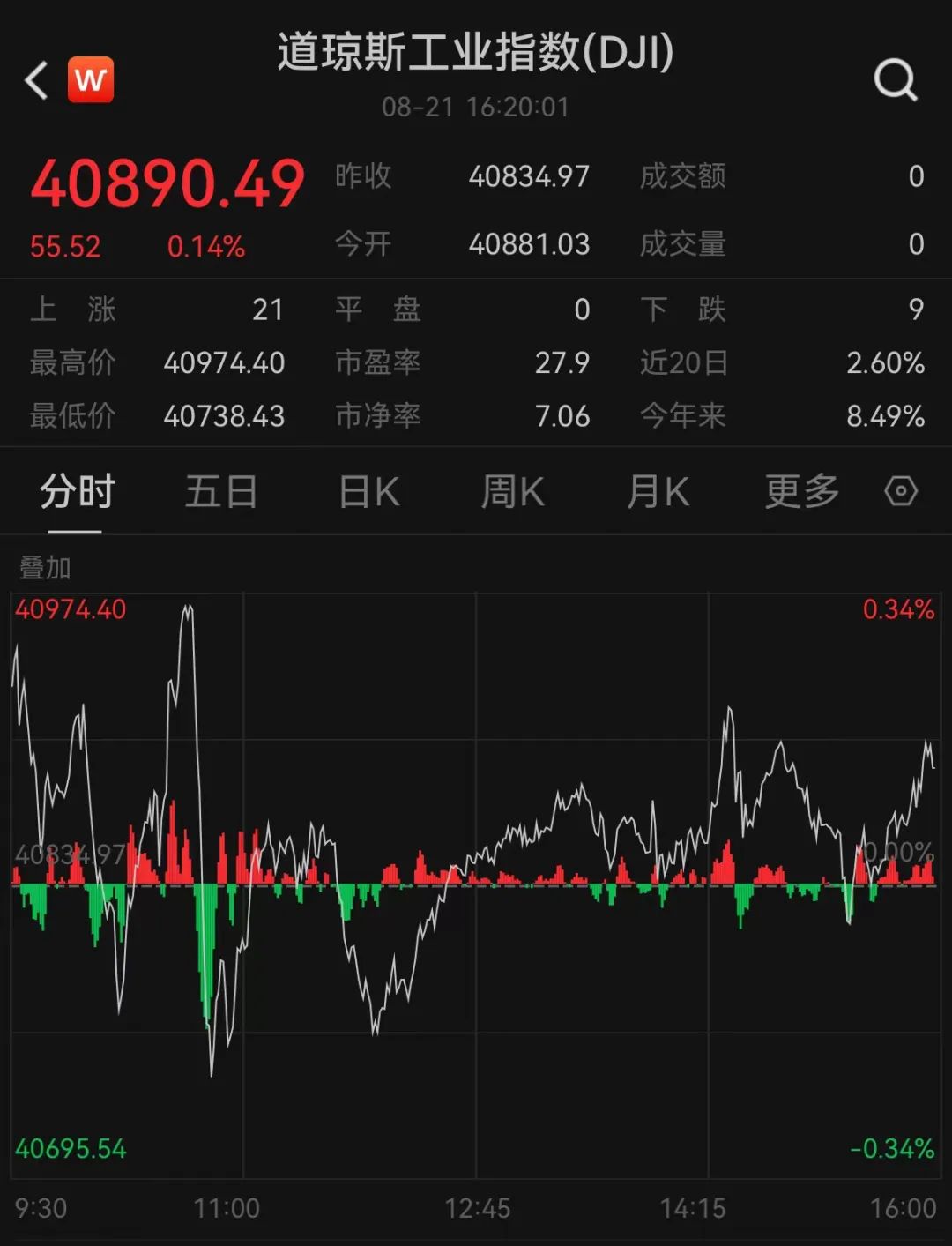Tap 叠加 to overlay another index

(x=45, y=568)
